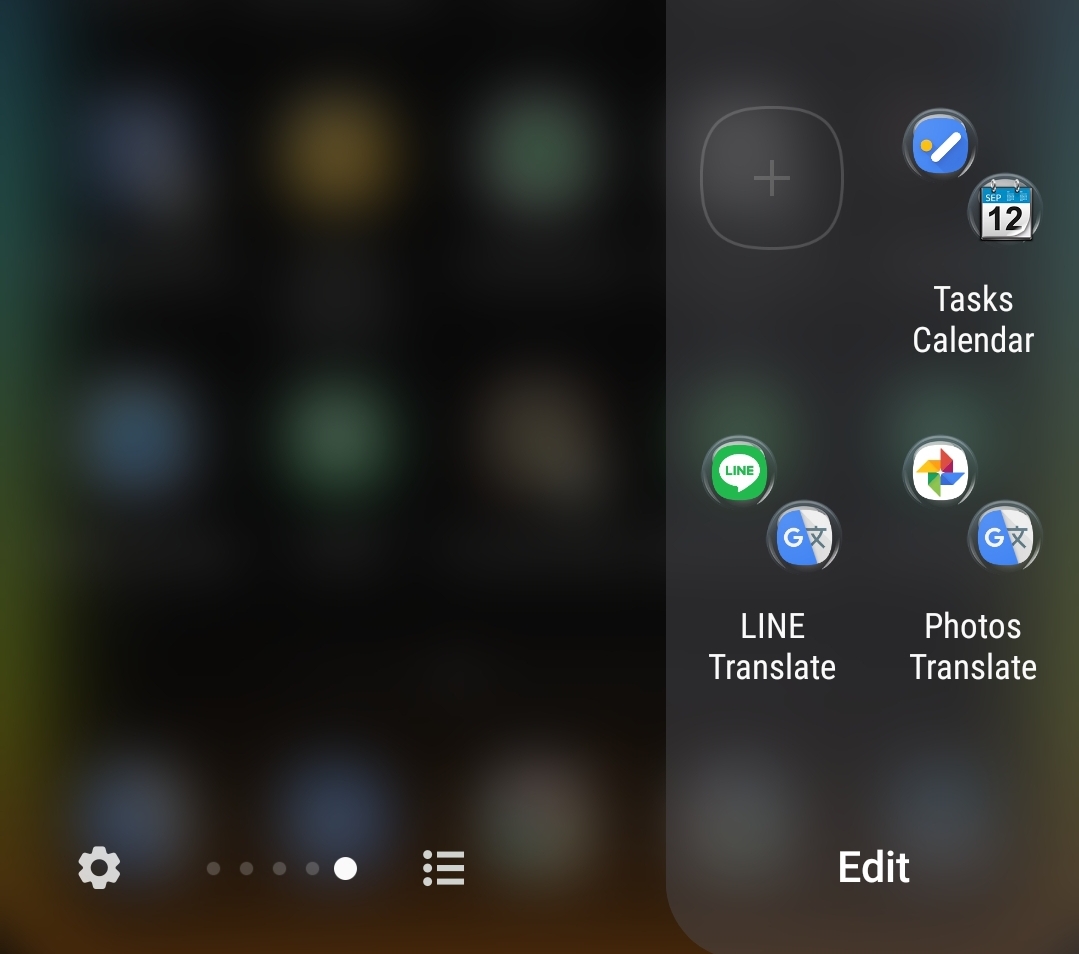1079x954 pixels.
Task: Jump to the first panel page dot
Action: (213, 868)
